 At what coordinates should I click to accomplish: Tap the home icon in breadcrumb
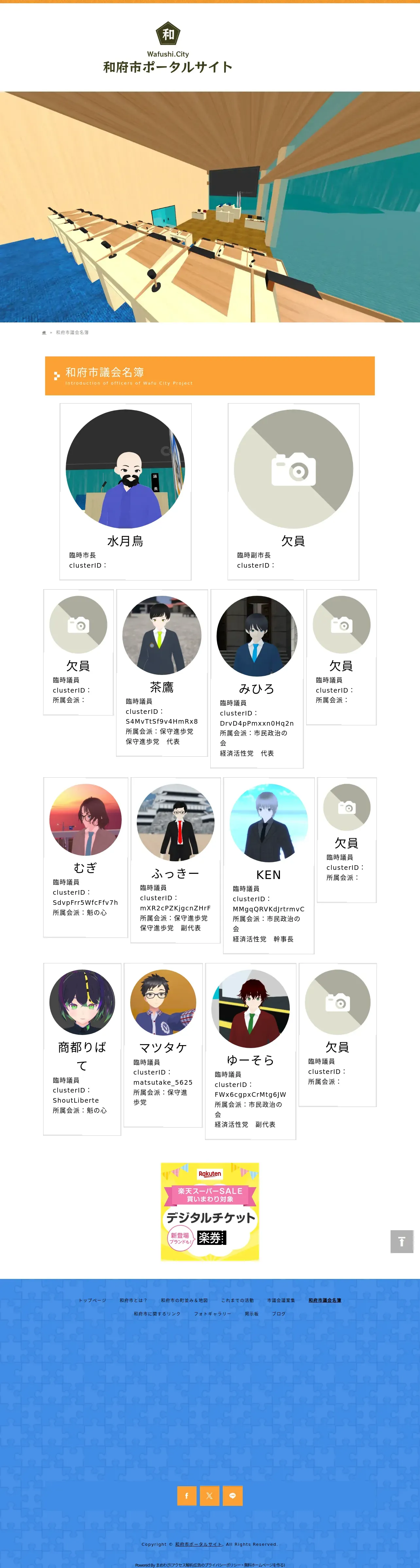(44, 332)
